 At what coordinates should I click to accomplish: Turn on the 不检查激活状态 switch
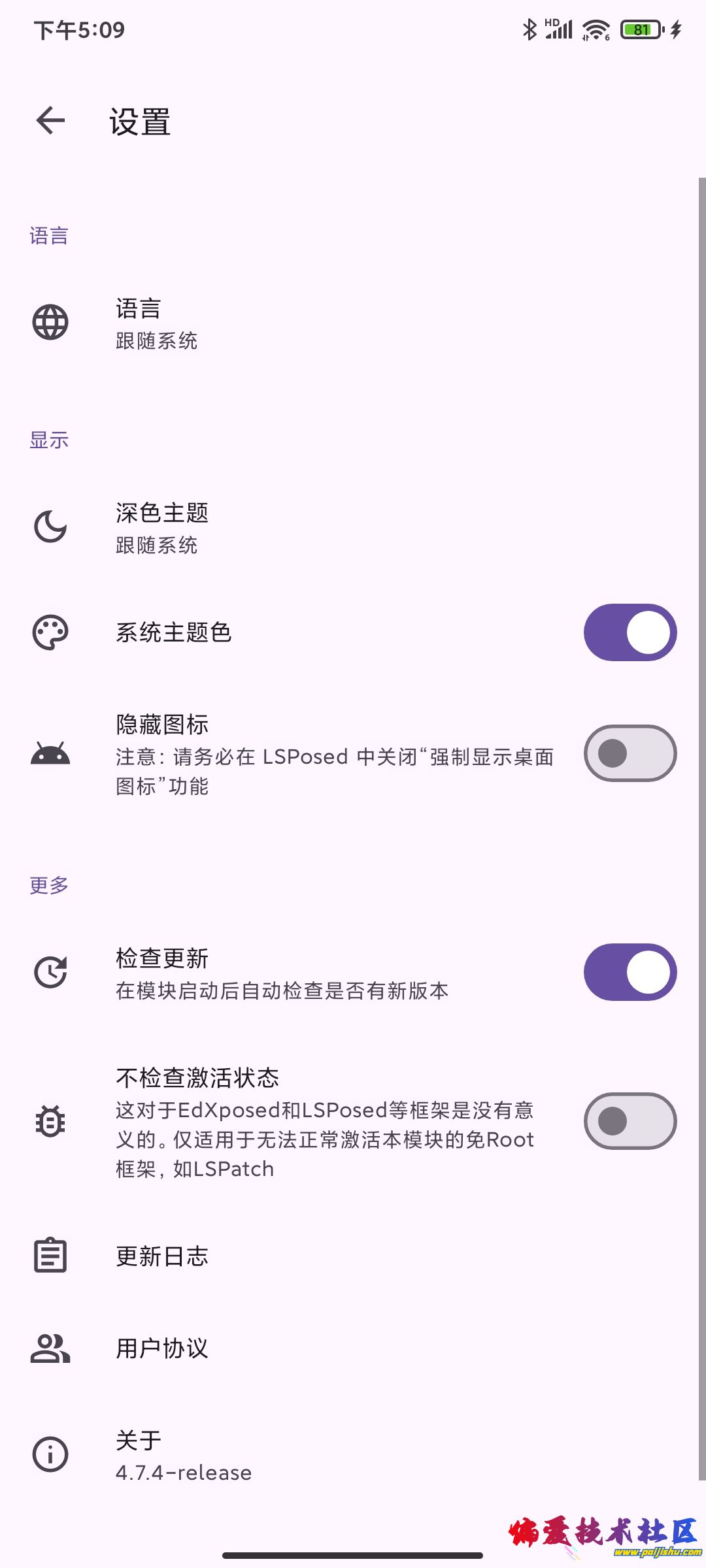click(x=630, y=1121)
